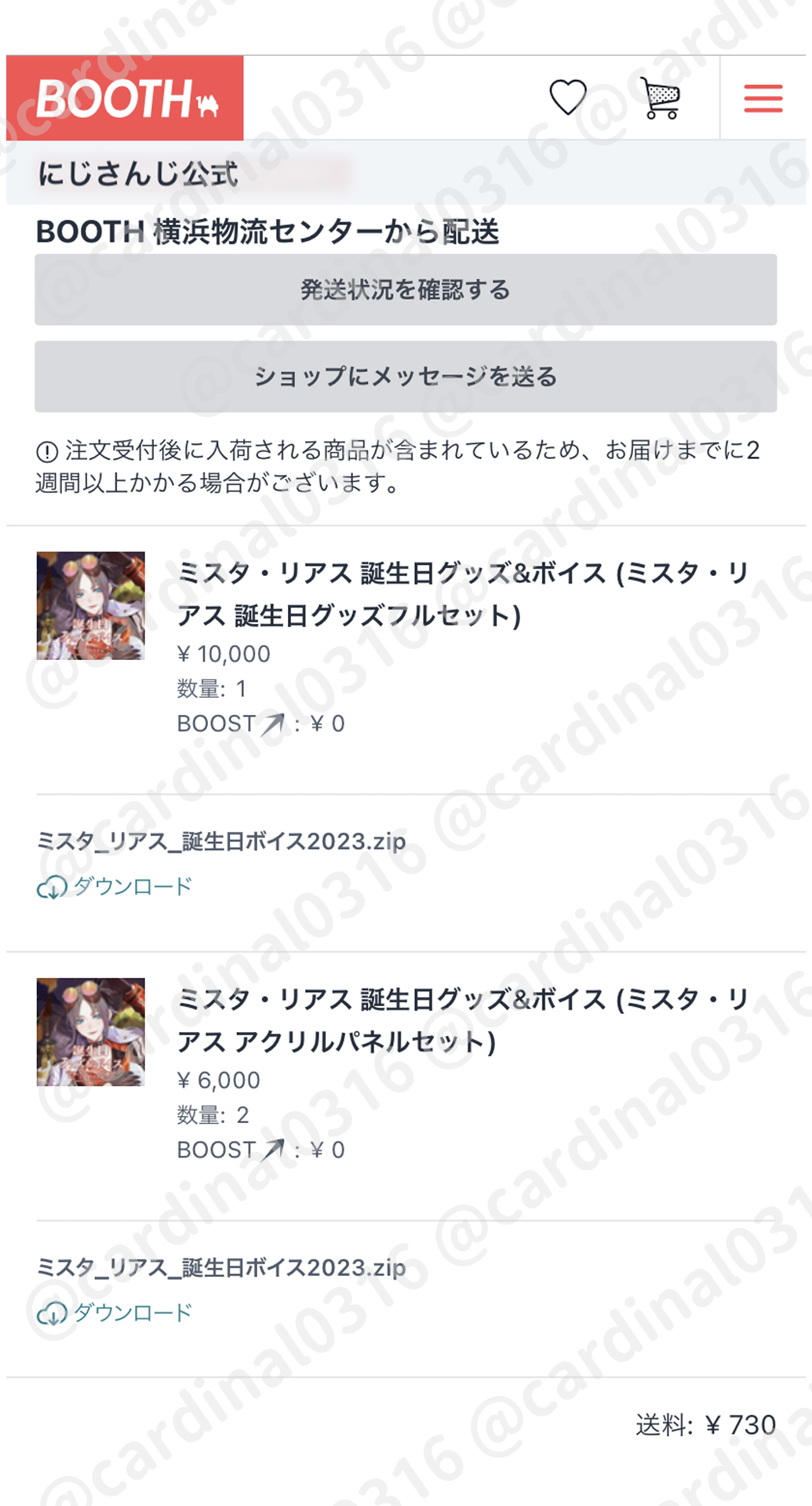The width and height of the screenshot is (812, 1506).
Task: Open the hamburger menu
Action: click(x=763, y=99)
